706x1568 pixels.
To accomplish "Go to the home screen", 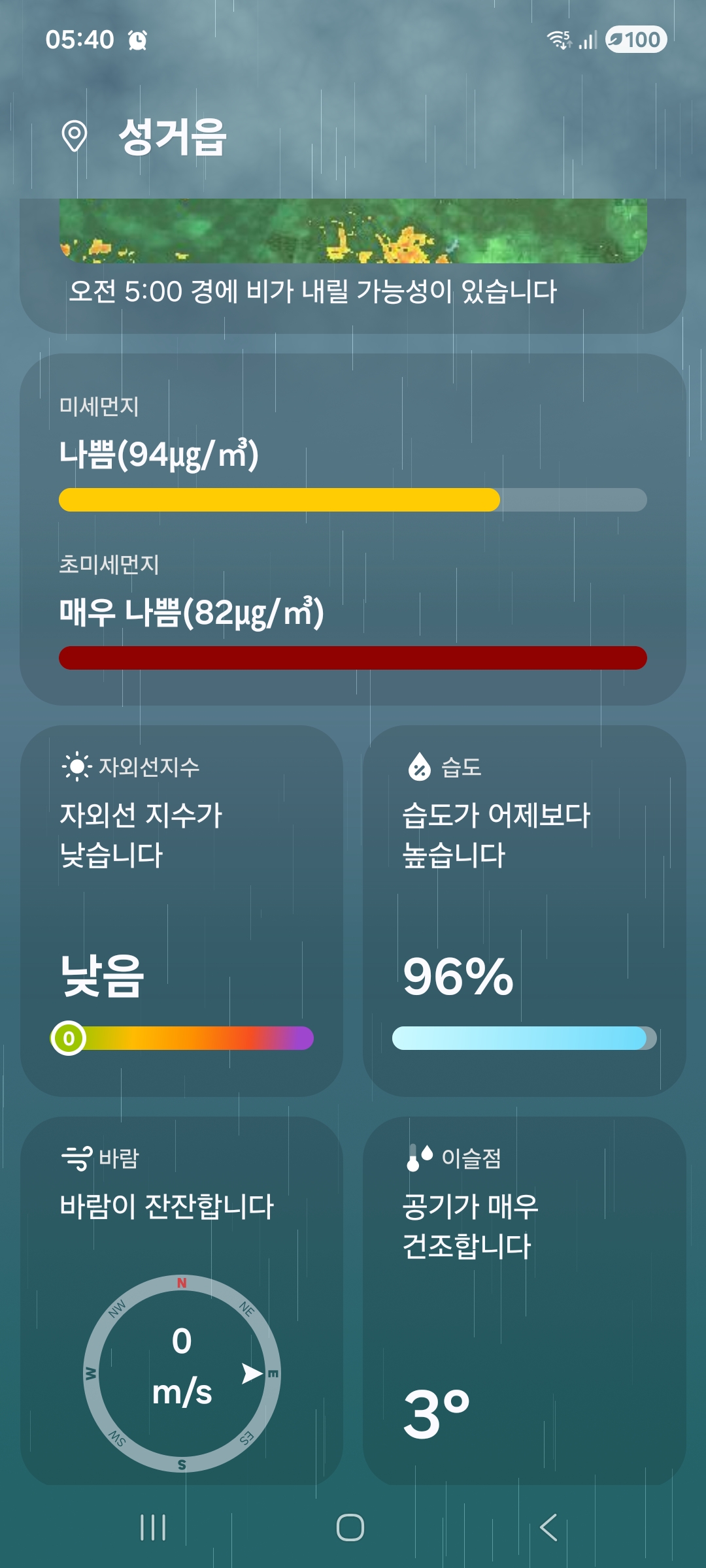I will 350,1527.
